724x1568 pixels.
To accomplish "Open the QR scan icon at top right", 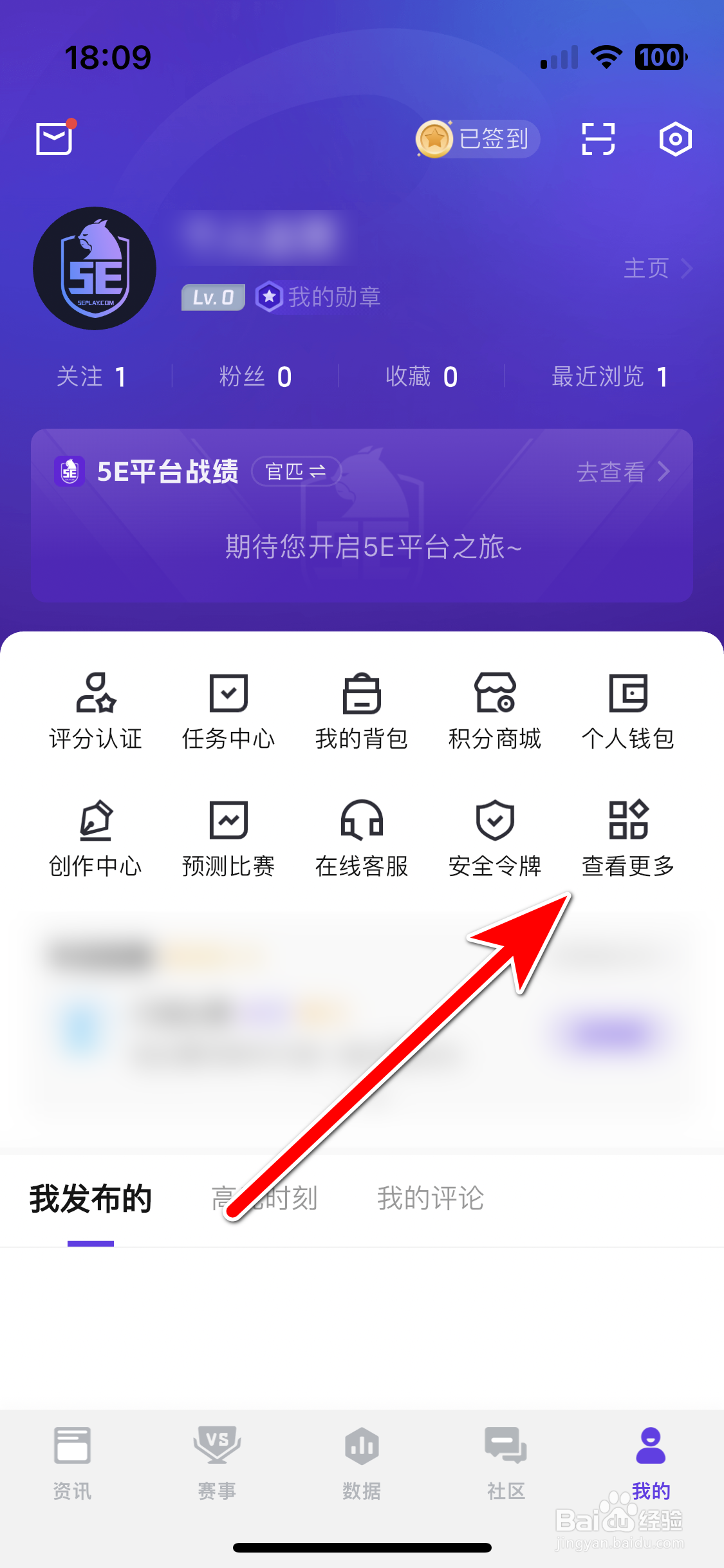I will [x=597, y=138].
